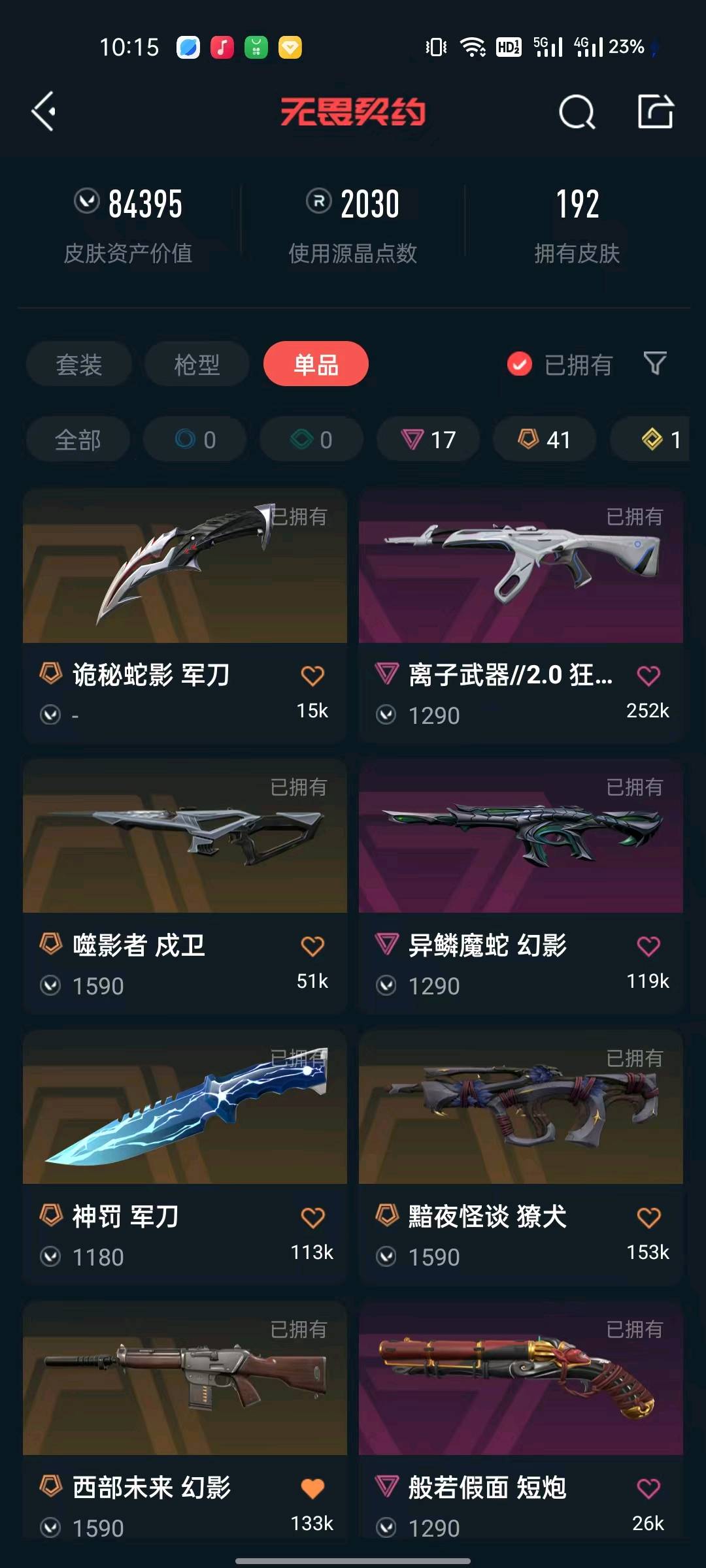
Task: Favorite the 异鳞魔蛇 幻影 skin
Action: (648, 946)
